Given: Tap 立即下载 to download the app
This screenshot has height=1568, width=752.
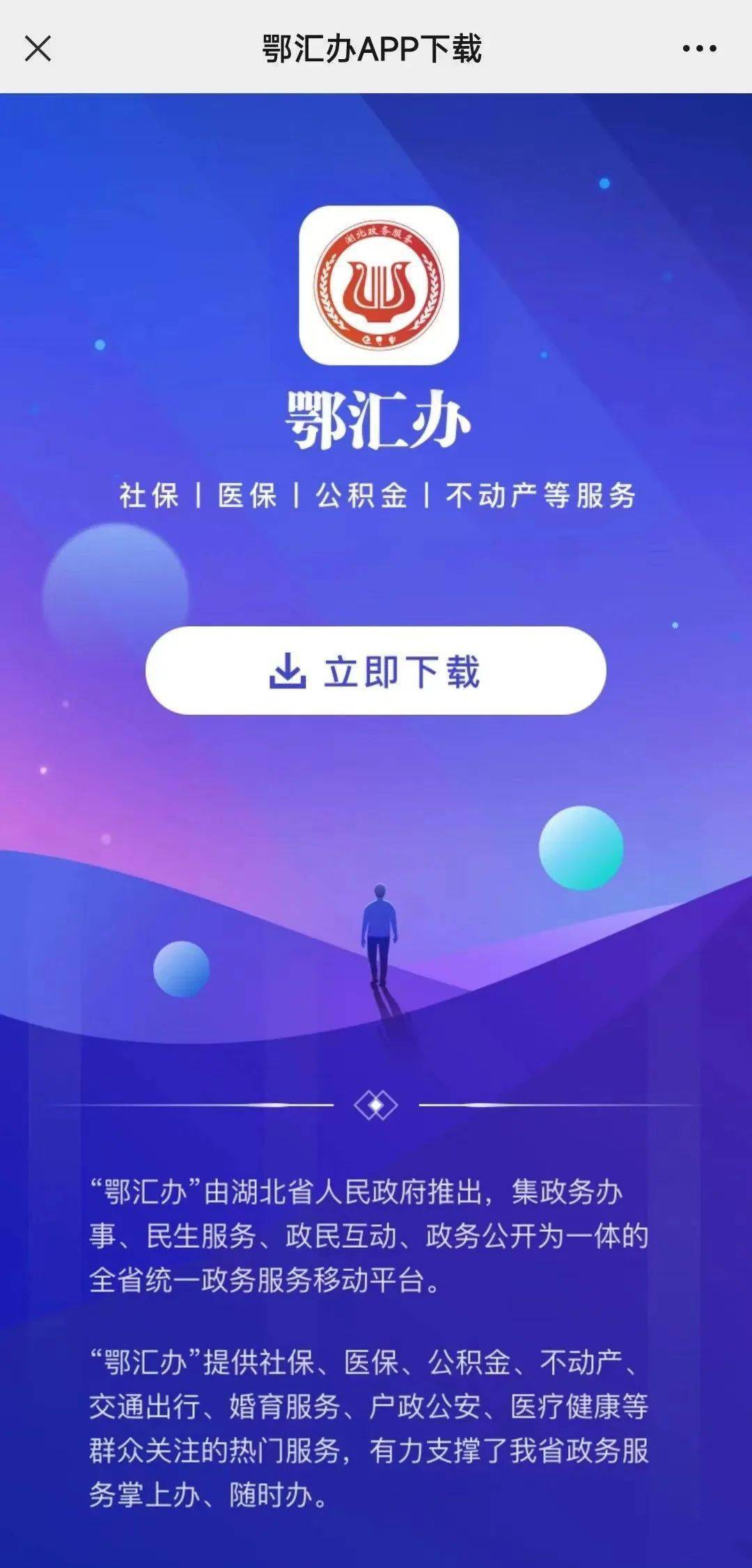Looking at the screenshot, I should click(x=375, y=671).
